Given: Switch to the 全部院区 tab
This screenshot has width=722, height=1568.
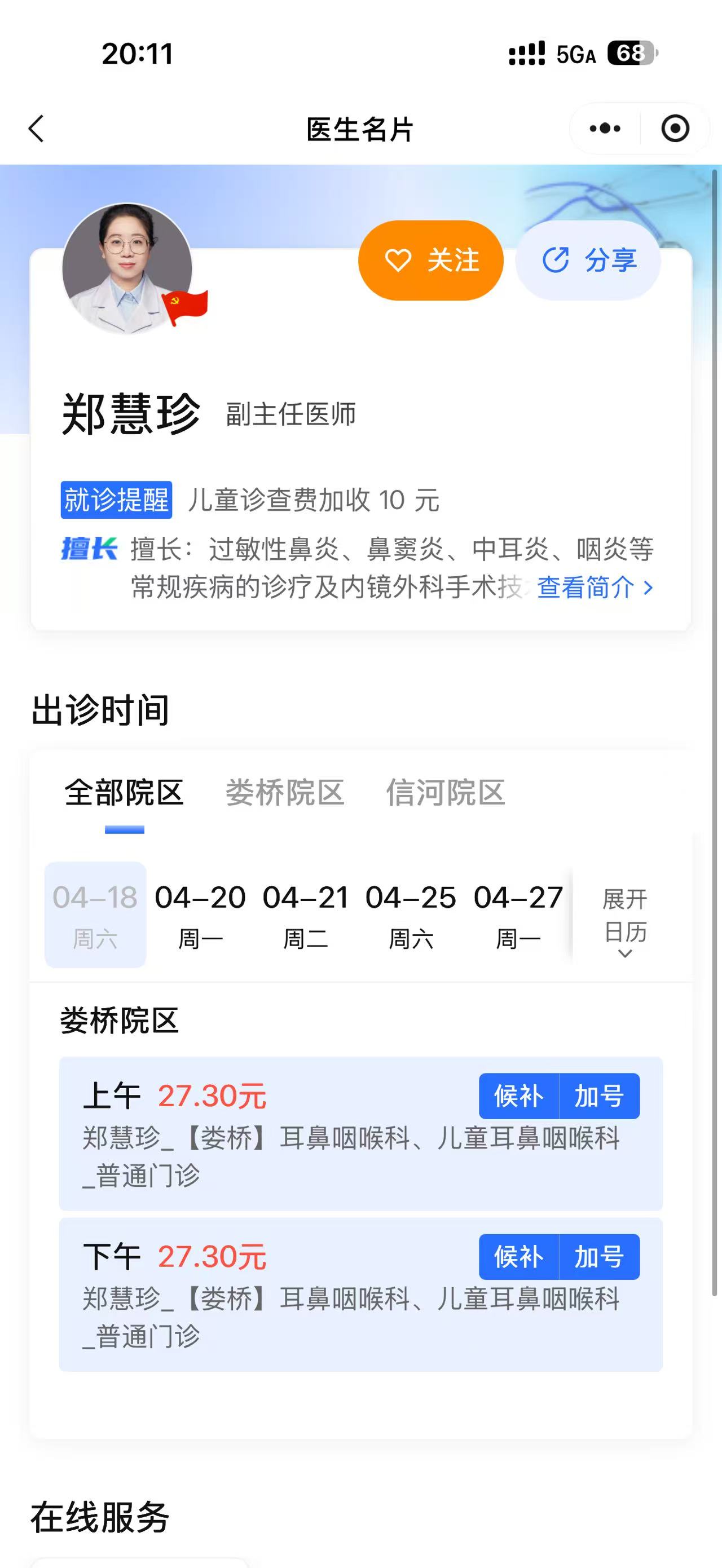Looking at the screenshot, I should (124, 793).
